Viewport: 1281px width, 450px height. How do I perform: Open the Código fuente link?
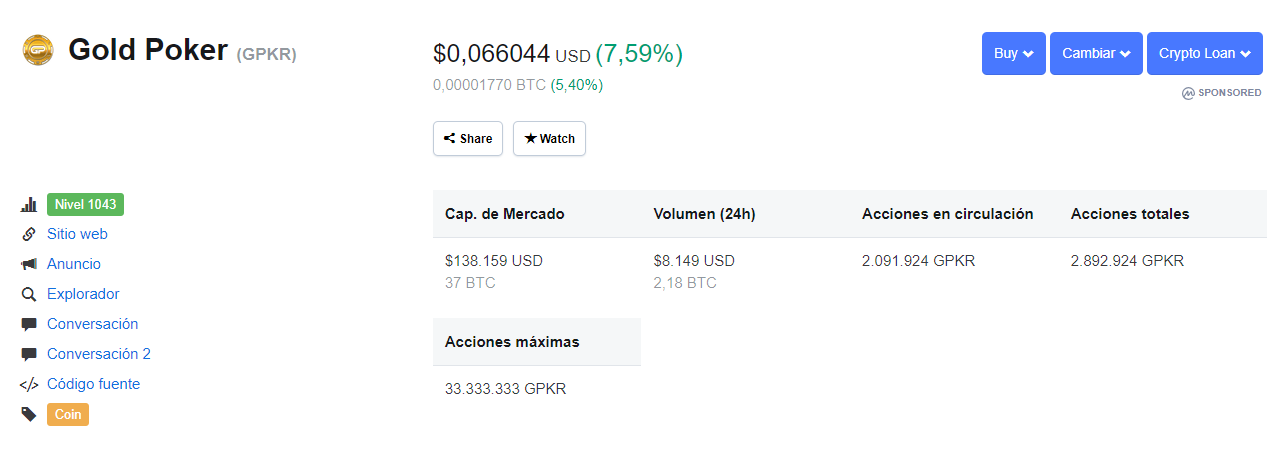(93, 384)
